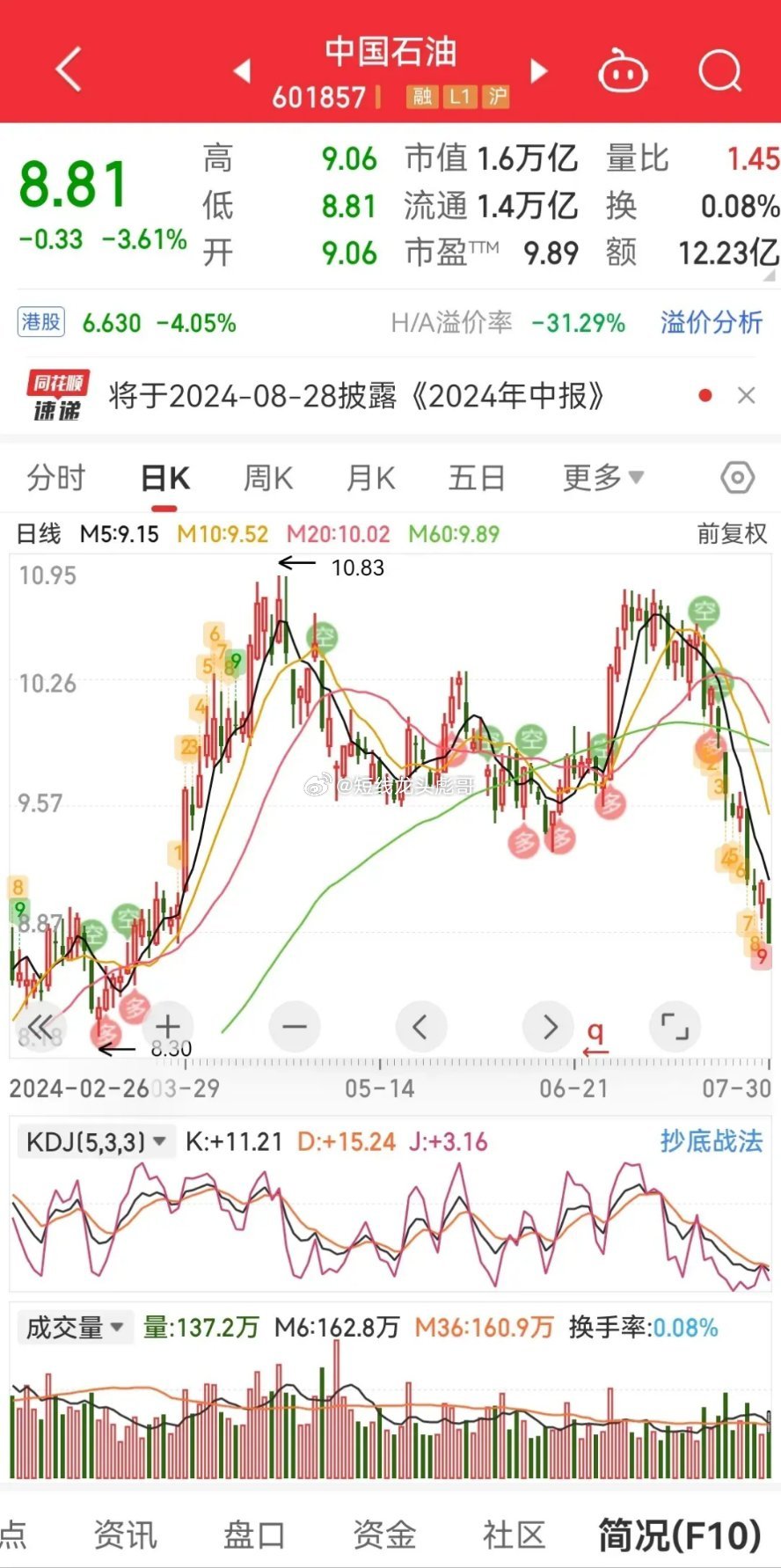Switch to next stock with right arrow

tap(537, 70)
